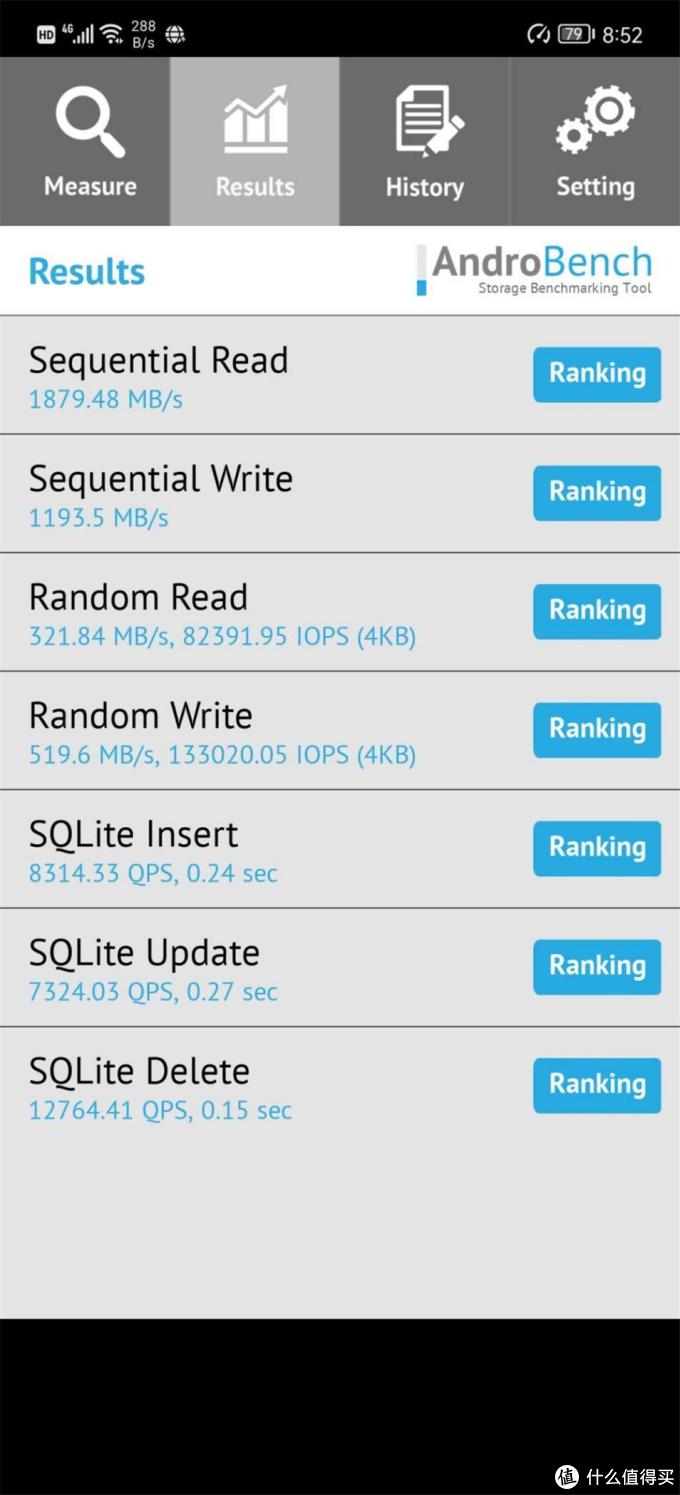Tap Ranking next to Sequential Write
680x1495 pixels.
597,492
